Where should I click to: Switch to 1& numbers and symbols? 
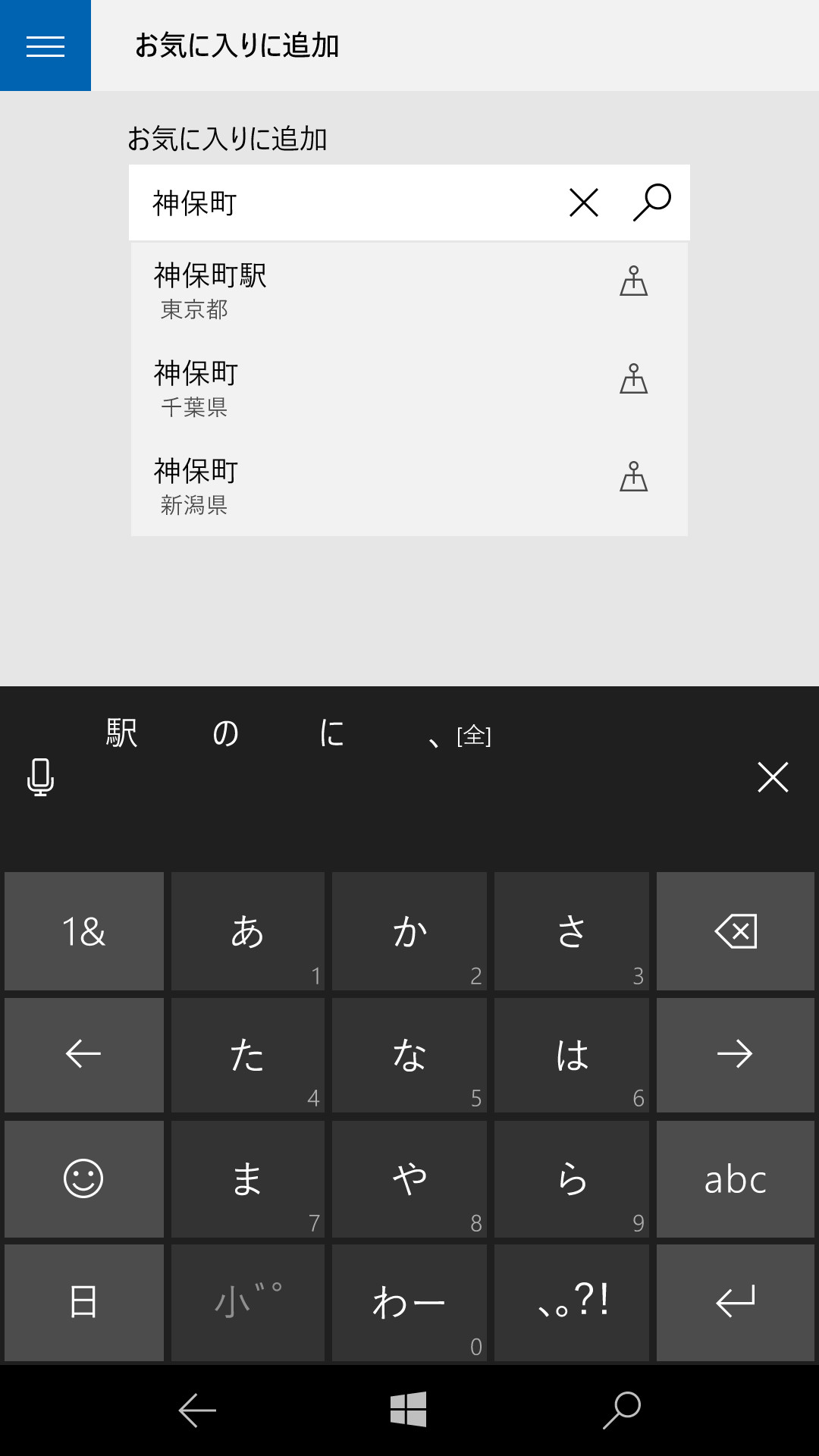tap(83, 931)
